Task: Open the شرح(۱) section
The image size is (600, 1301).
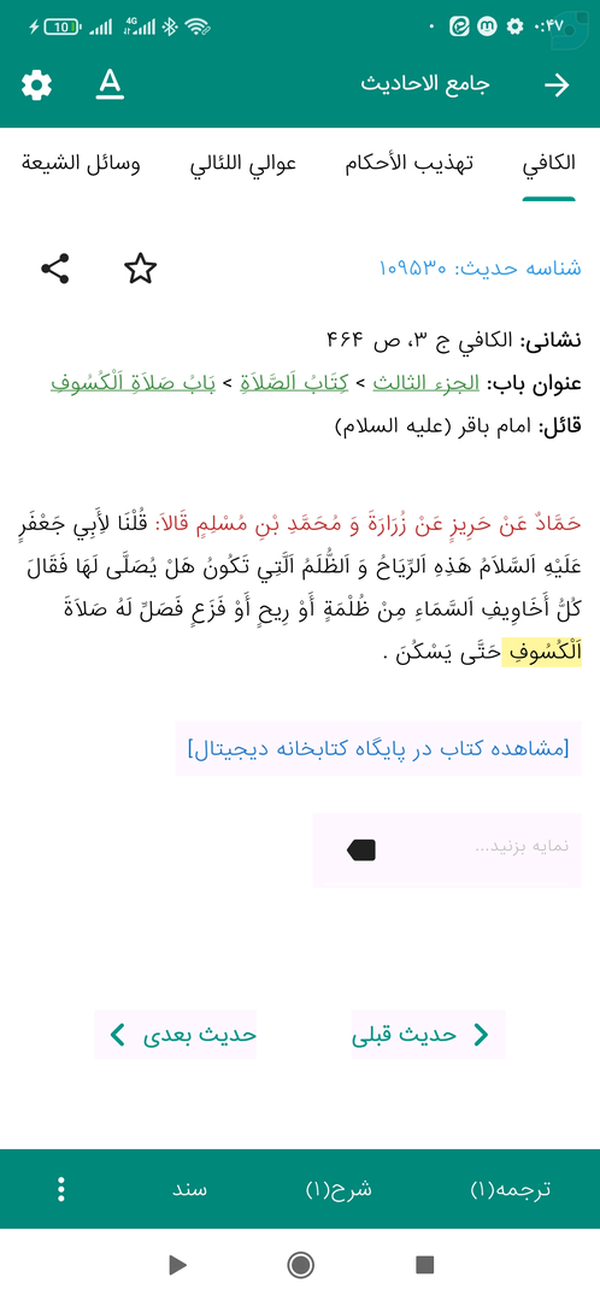Action: [x=338, y=1189]
